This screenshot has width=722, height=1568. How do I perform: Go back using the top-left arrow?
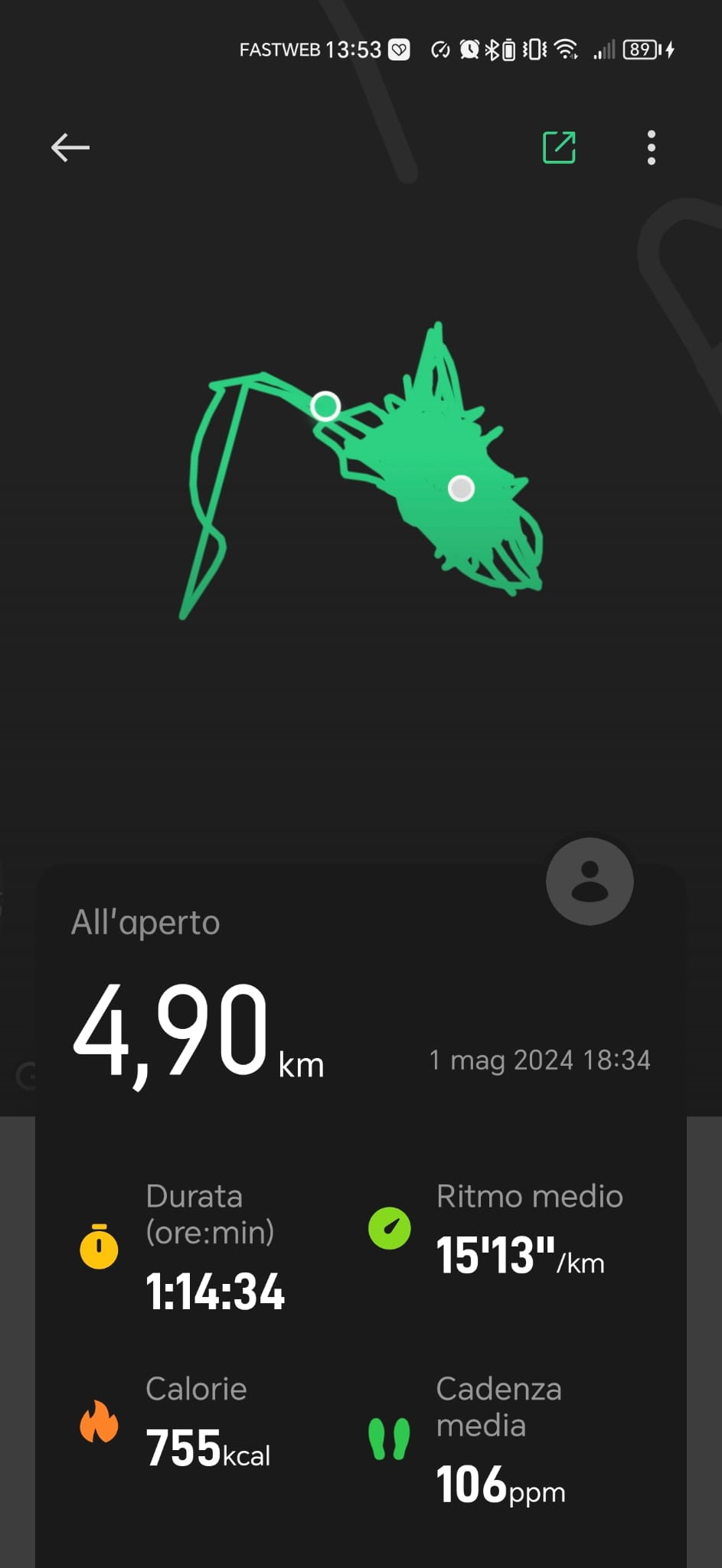(70, 147)
